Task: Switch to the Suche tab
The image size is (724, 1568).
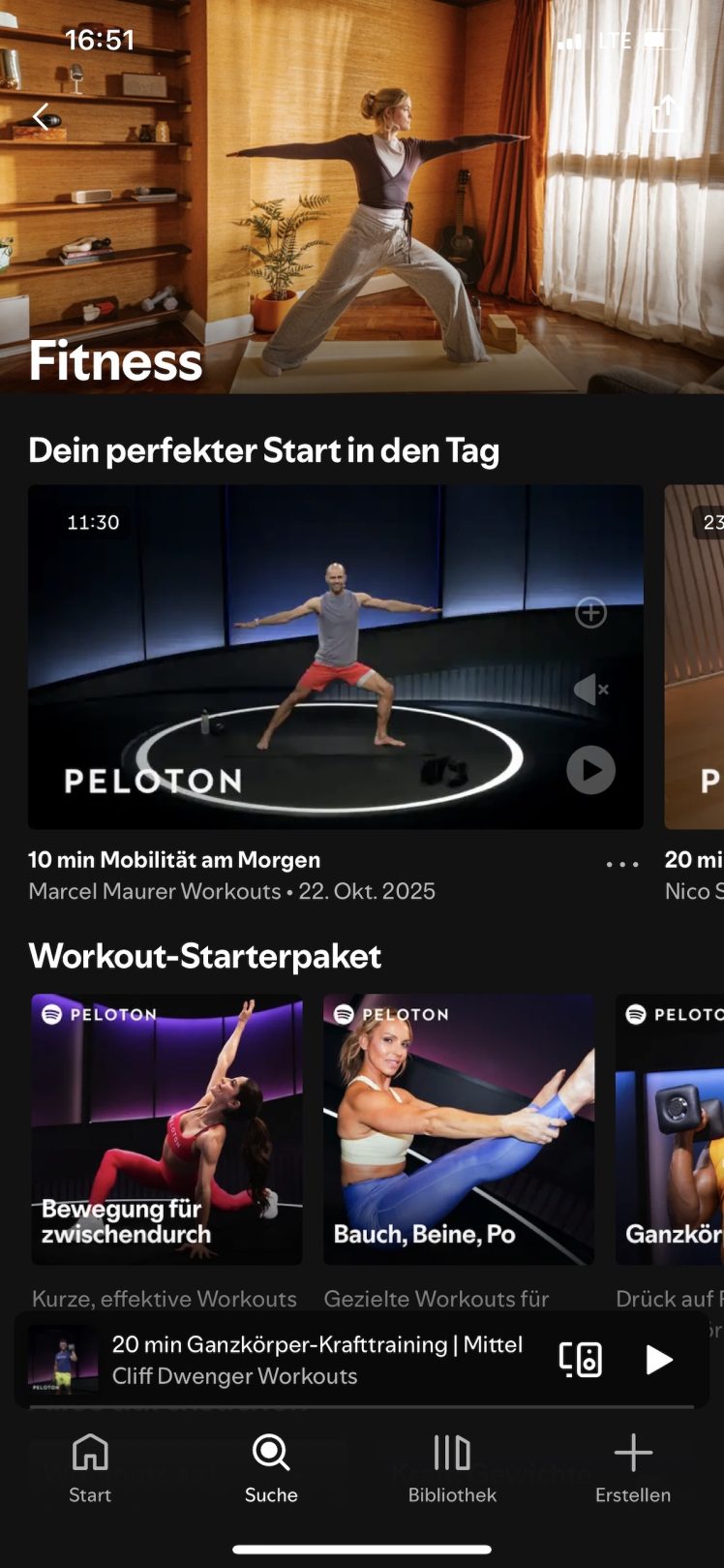Action: 271,1468
